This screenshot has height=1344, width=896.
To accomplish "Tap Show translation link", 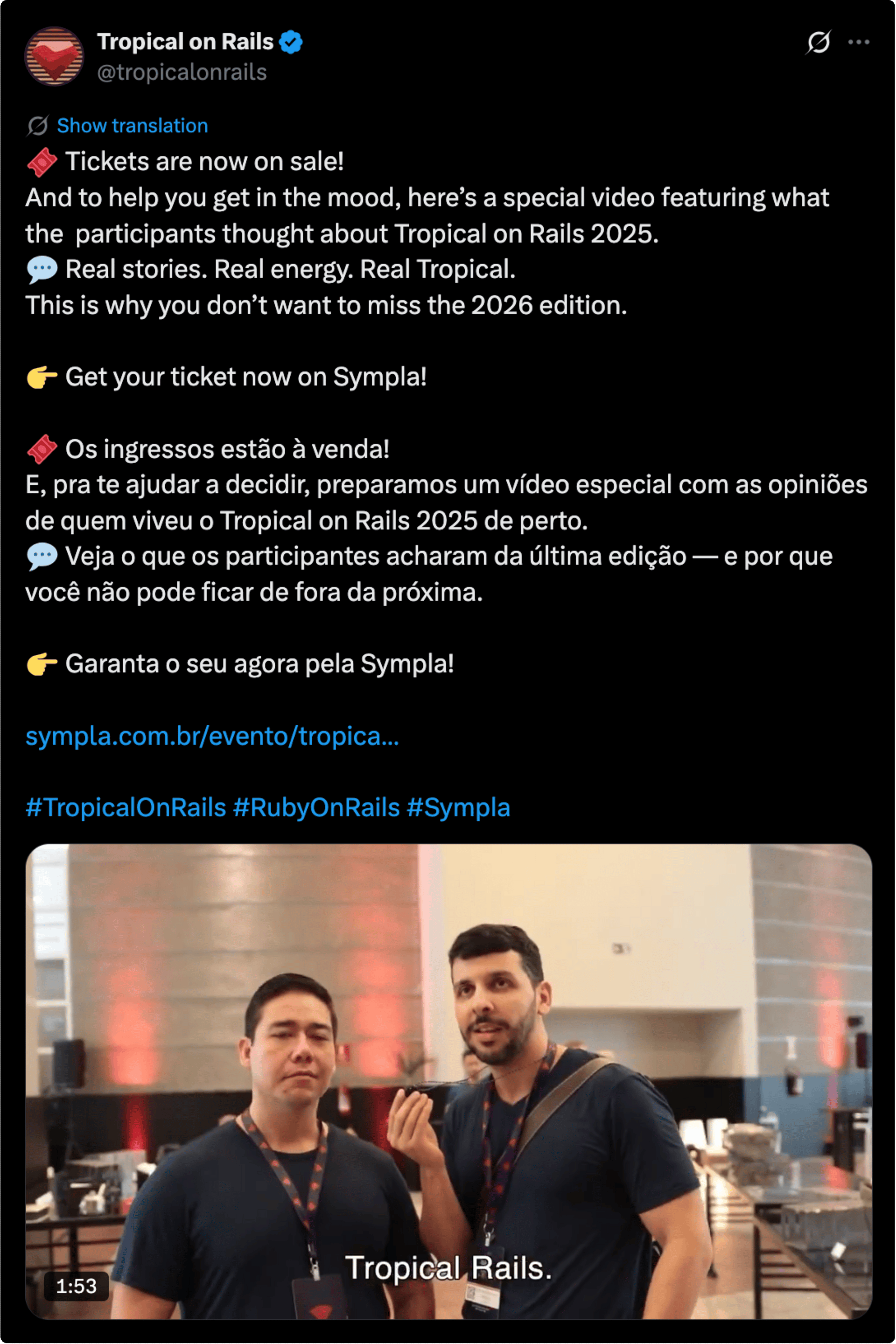I will (x=132, y=126).
